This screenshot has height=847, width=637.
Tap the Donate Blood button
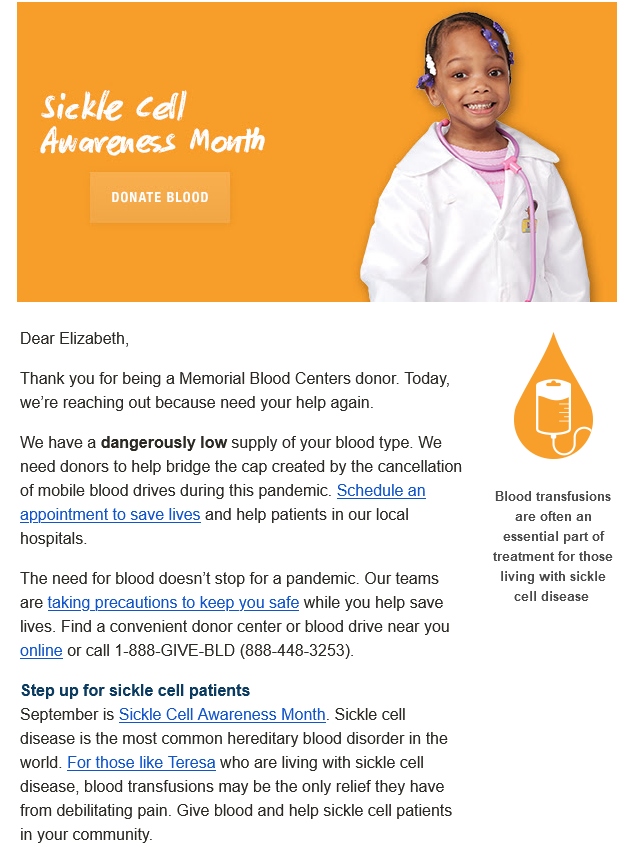[160, 197]
